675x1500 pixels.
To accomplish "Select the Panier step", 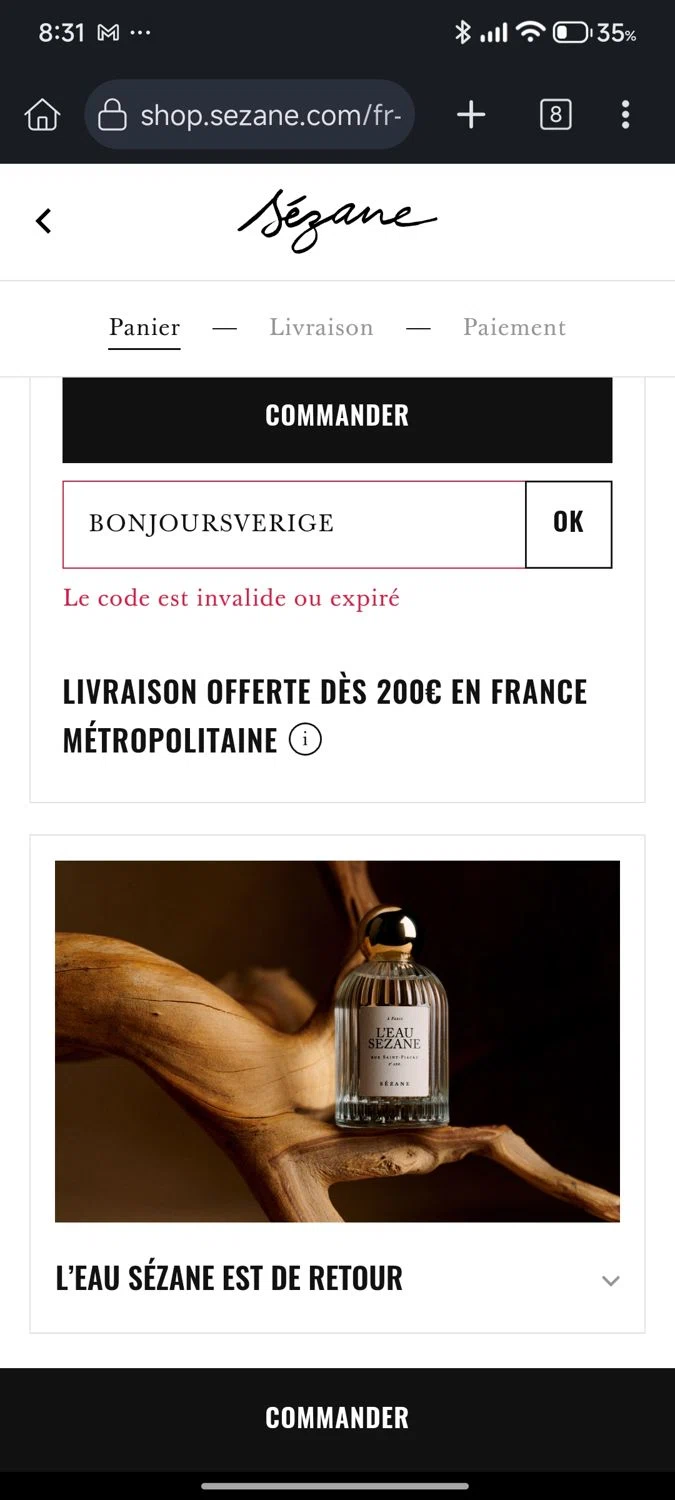I will tap(145, 328).
